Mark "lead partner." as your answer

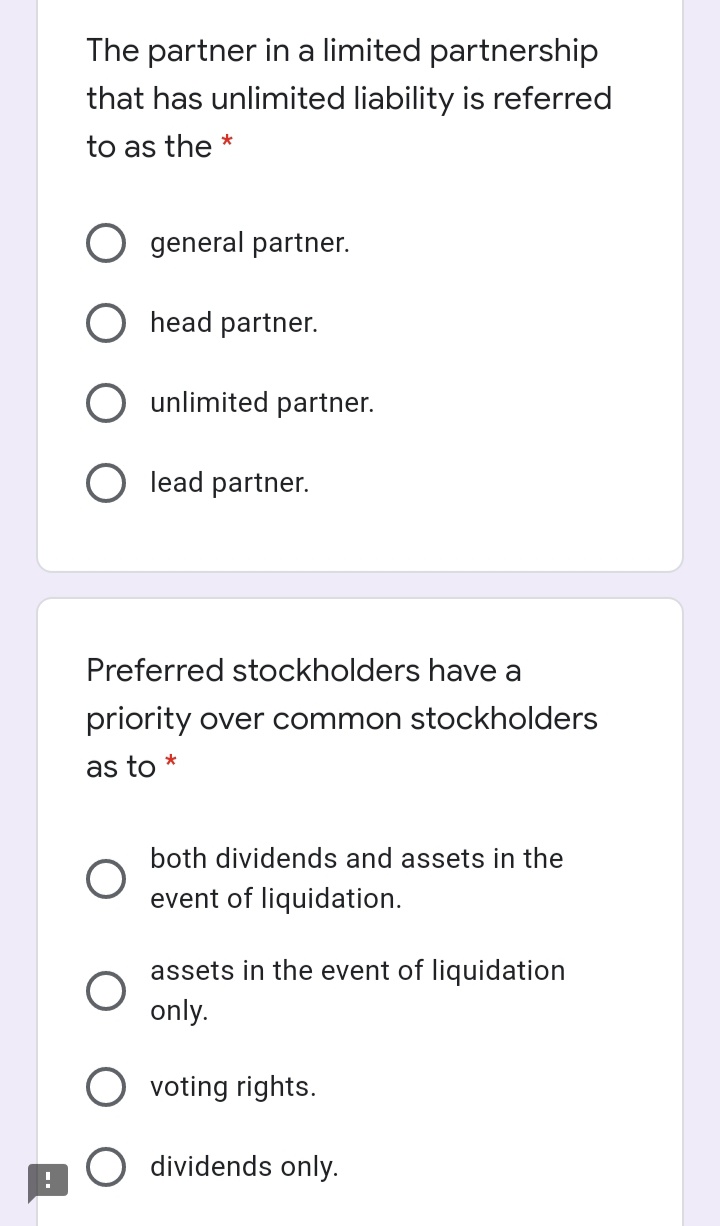(x=106, y=483)
